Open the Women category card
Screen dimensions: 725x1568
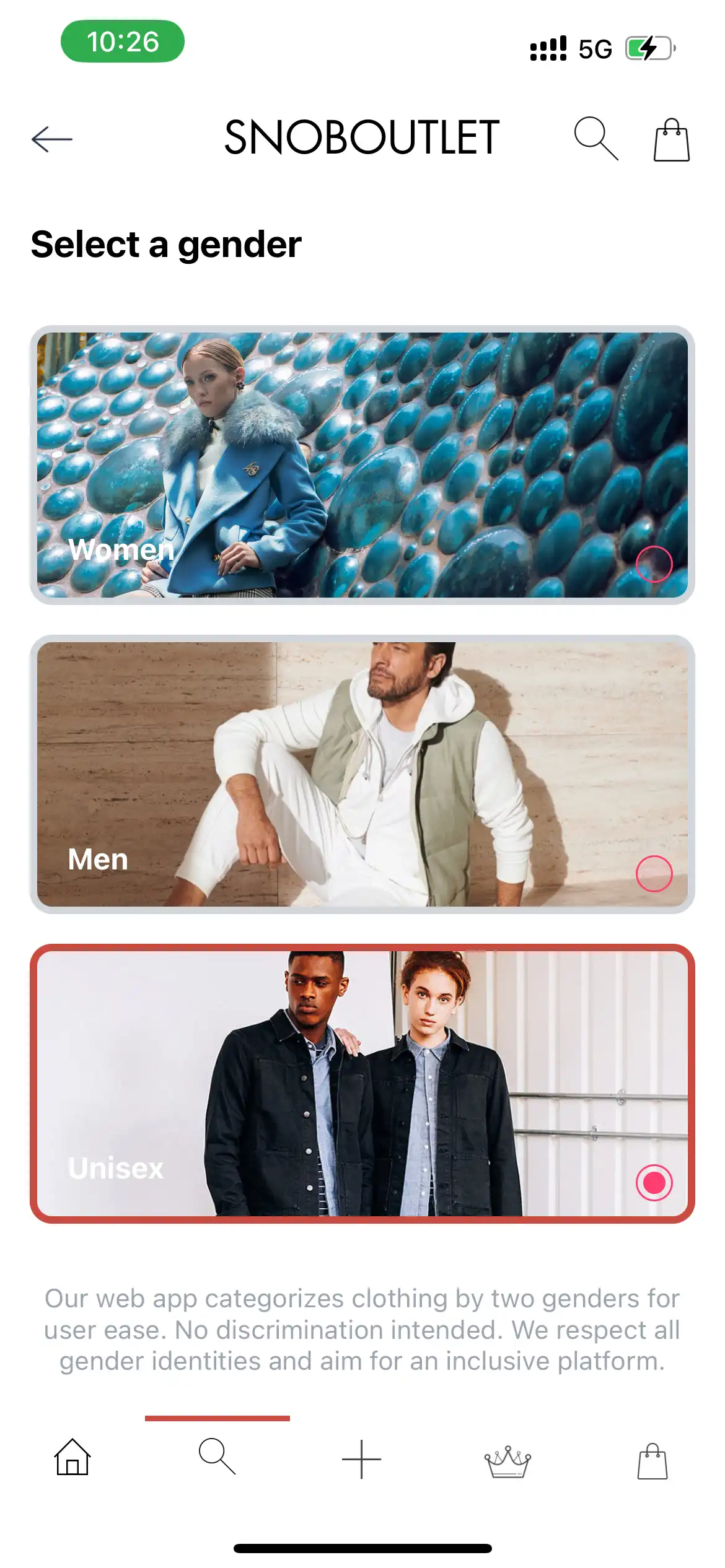pos(362,464)
